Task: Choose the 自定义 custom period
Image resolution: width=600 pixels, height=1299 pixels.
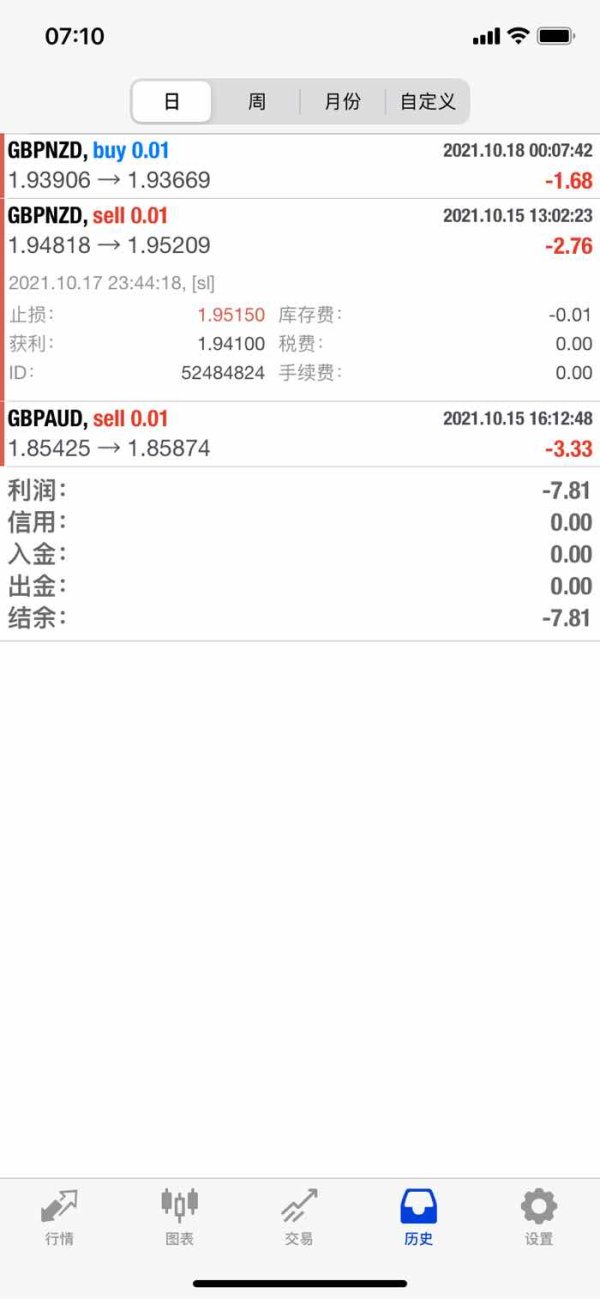Action: tap(427, 101)
